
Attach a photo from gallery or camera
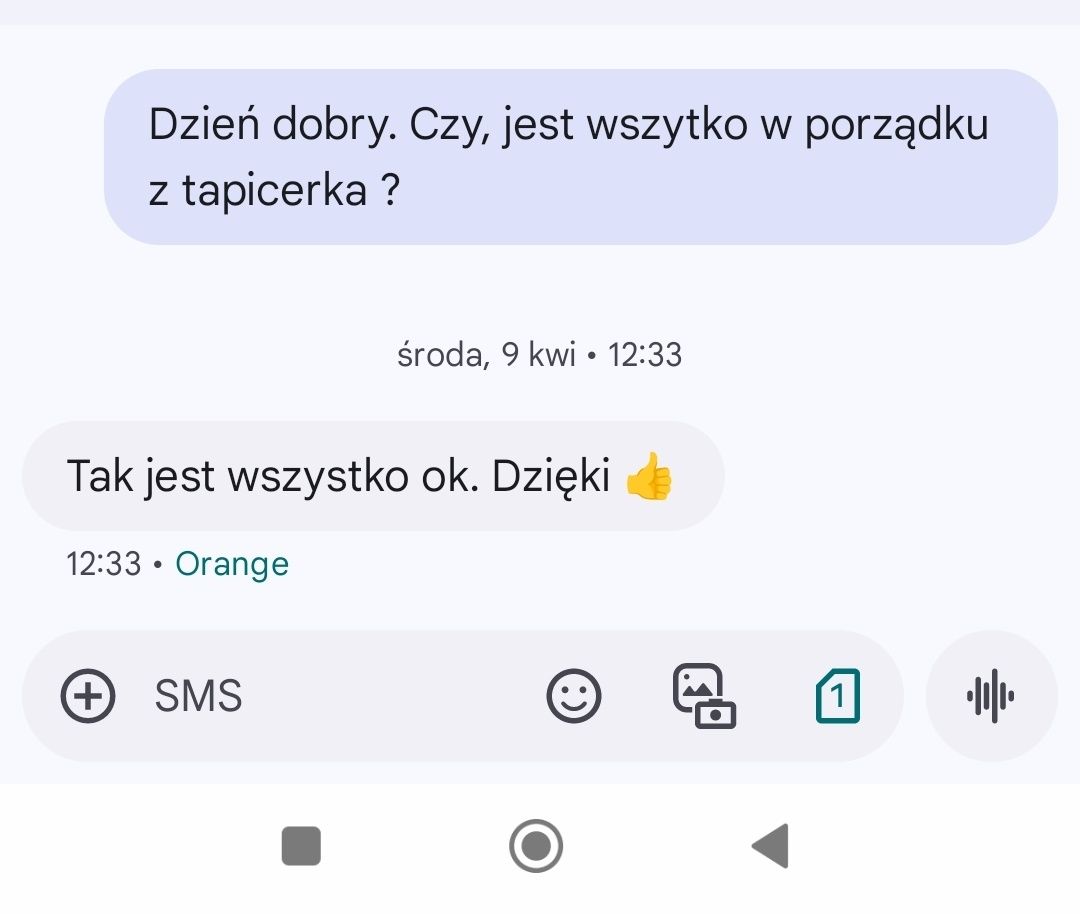pyautogui.click(x=704, y=695)
